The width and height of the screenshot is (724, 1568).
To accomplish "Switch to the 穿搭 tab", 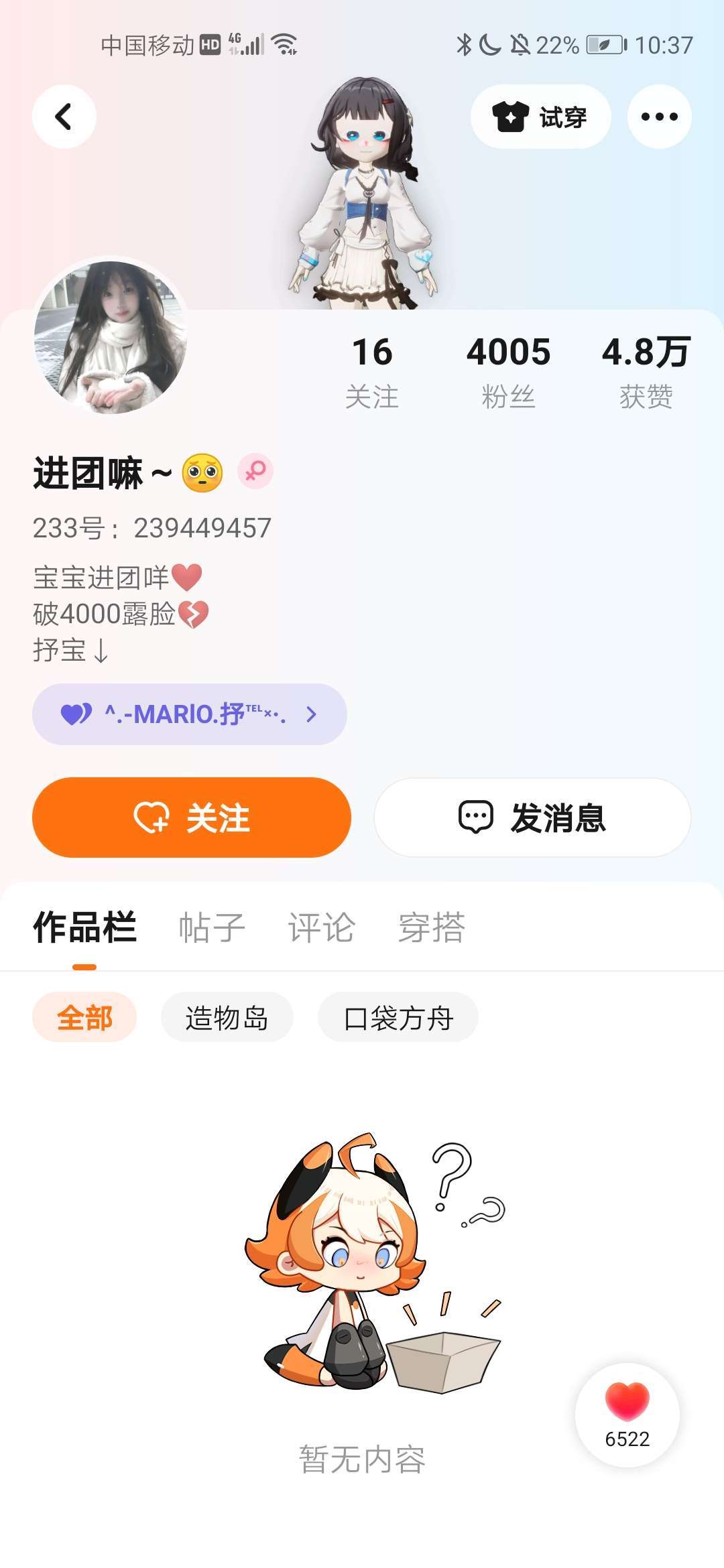I will point(431,928).
